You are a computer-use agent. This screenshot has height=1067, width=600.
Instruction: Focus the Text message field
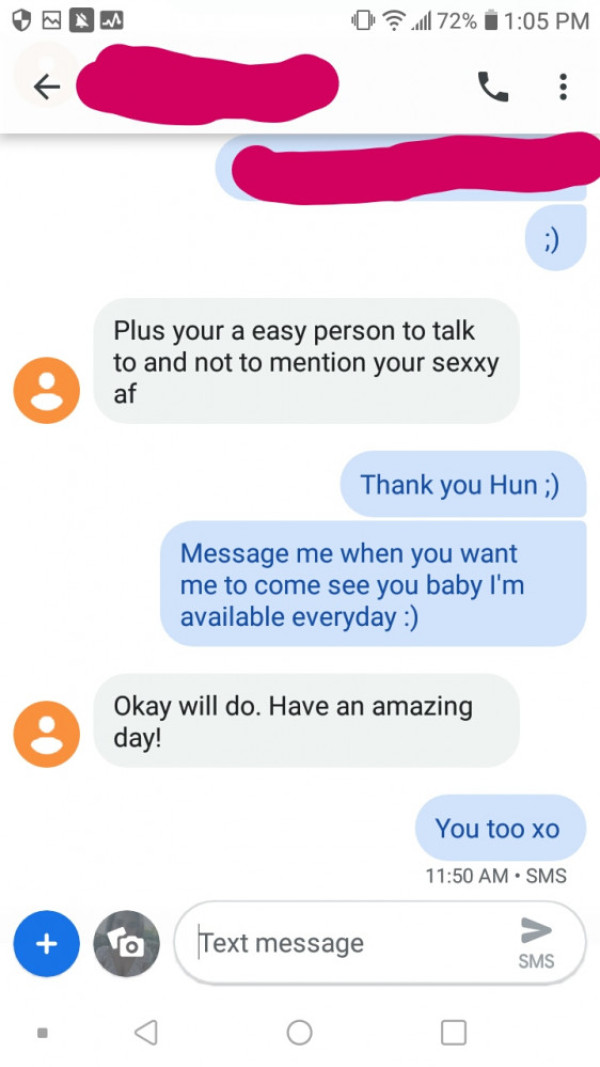tap(340, 943)
